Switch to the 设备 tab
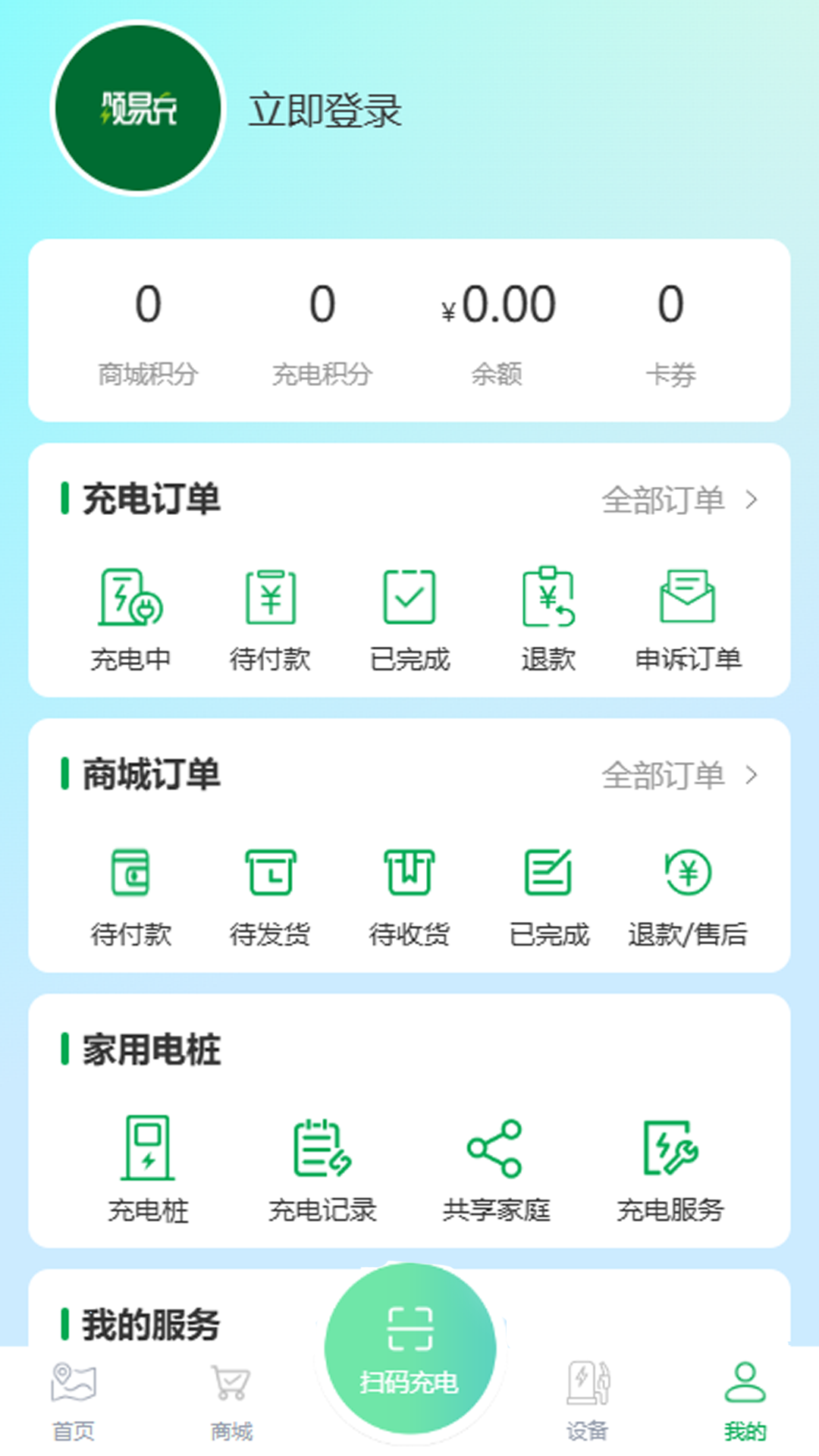 click(588, 1400)
